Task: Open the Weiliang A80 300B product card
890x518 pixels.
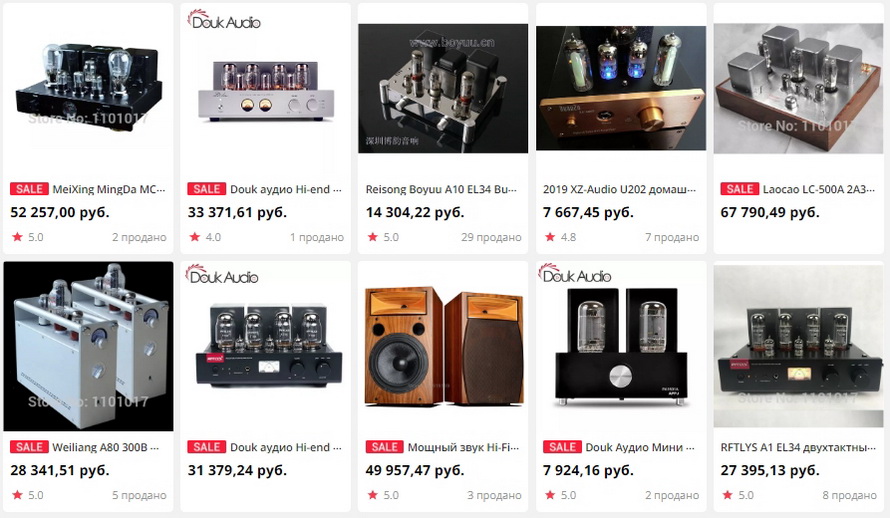Action: [x=88, y=346]
